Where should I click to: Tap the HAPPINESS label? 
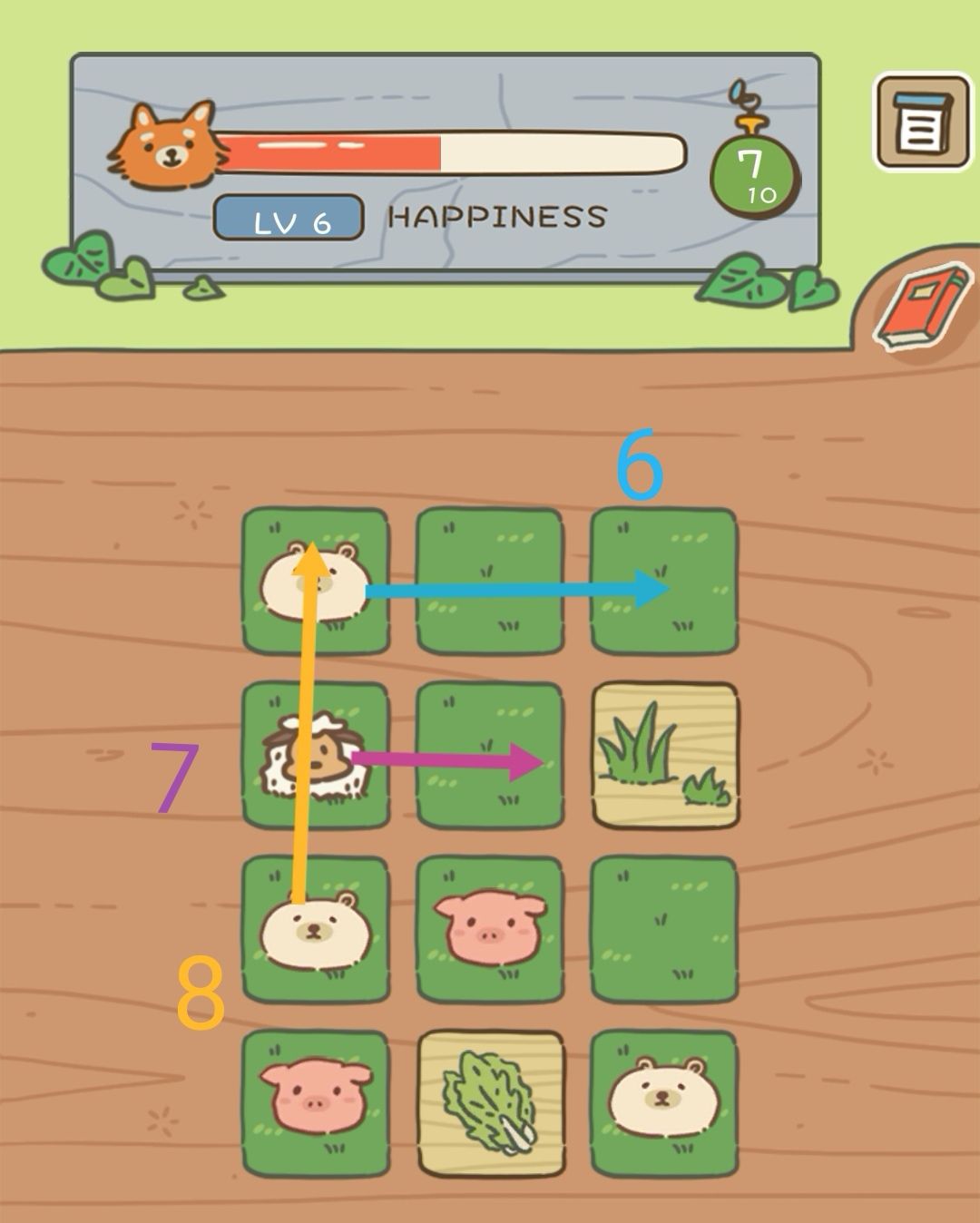point(495,216)
